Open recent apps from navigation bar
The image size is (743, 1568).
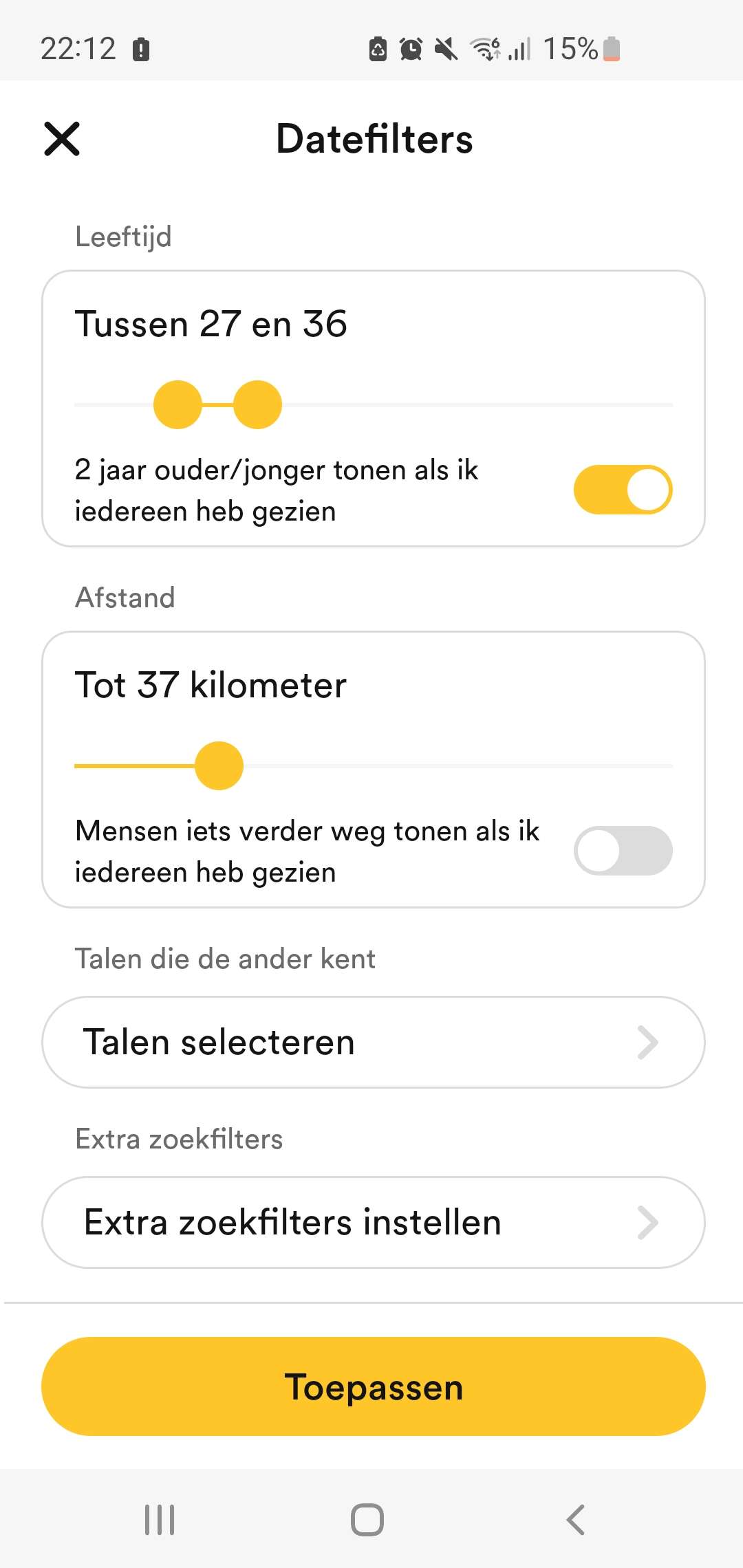pyautogui.click(x=160, y=1520)
